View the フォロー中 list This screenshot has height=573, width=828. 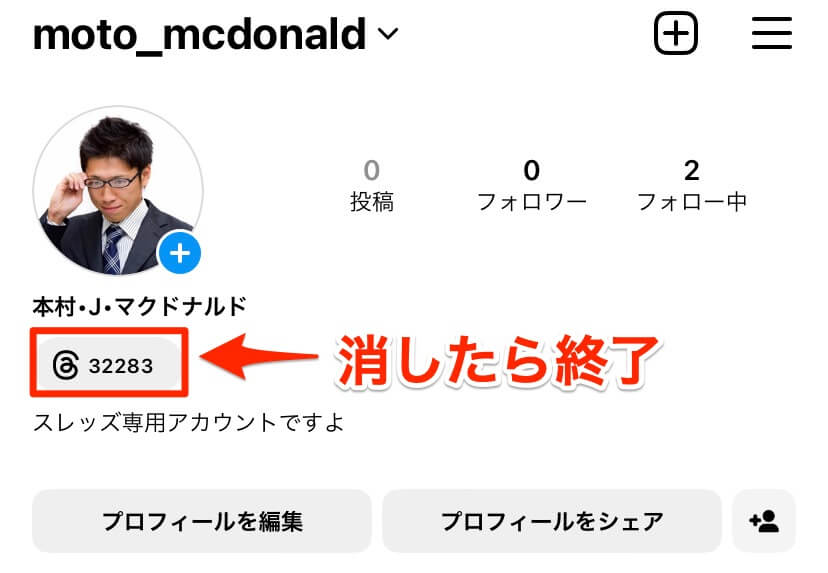tap(692, 186)
